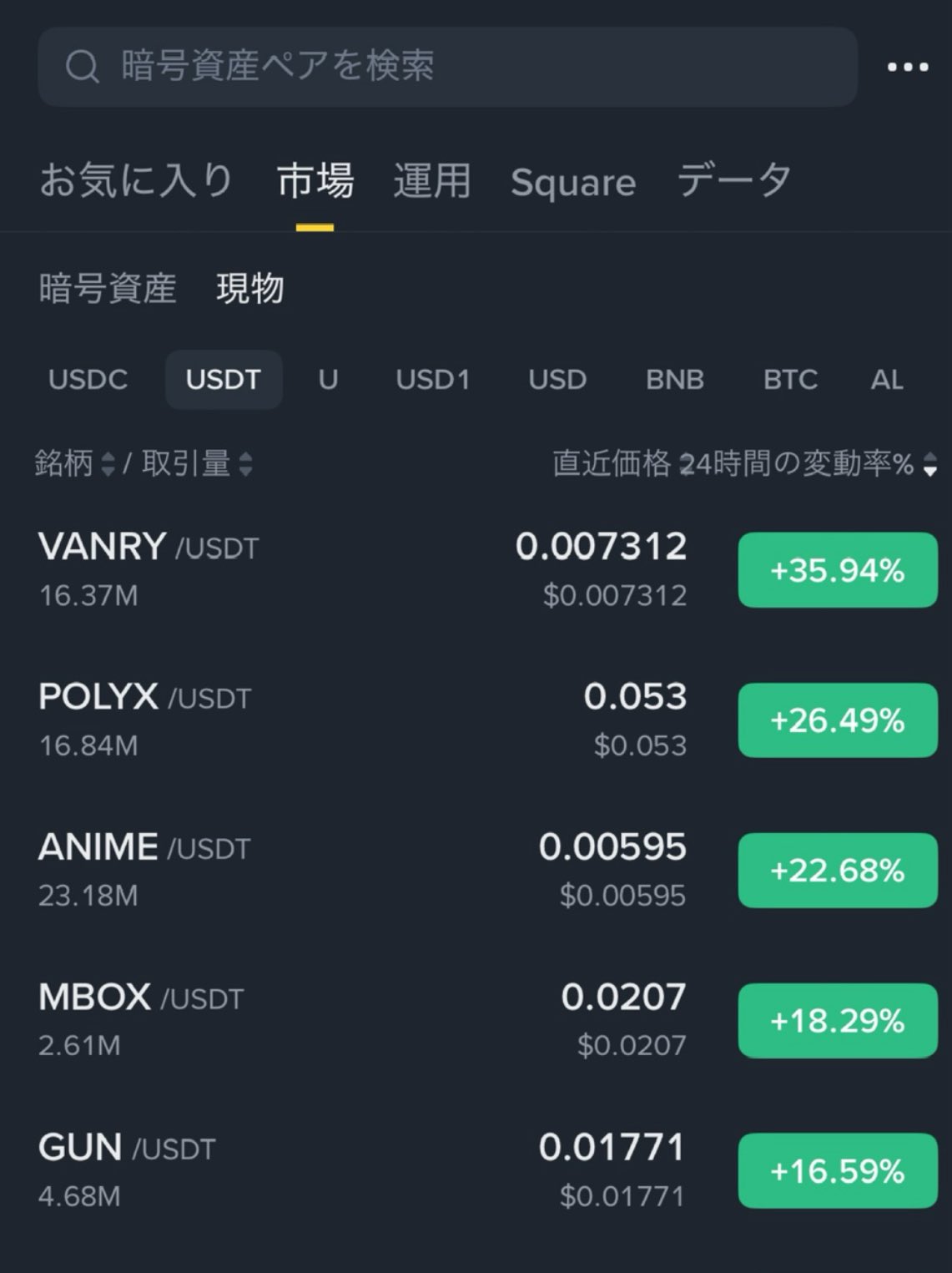
Task: Choose the USDT quote filter
Action: [223, 380]
